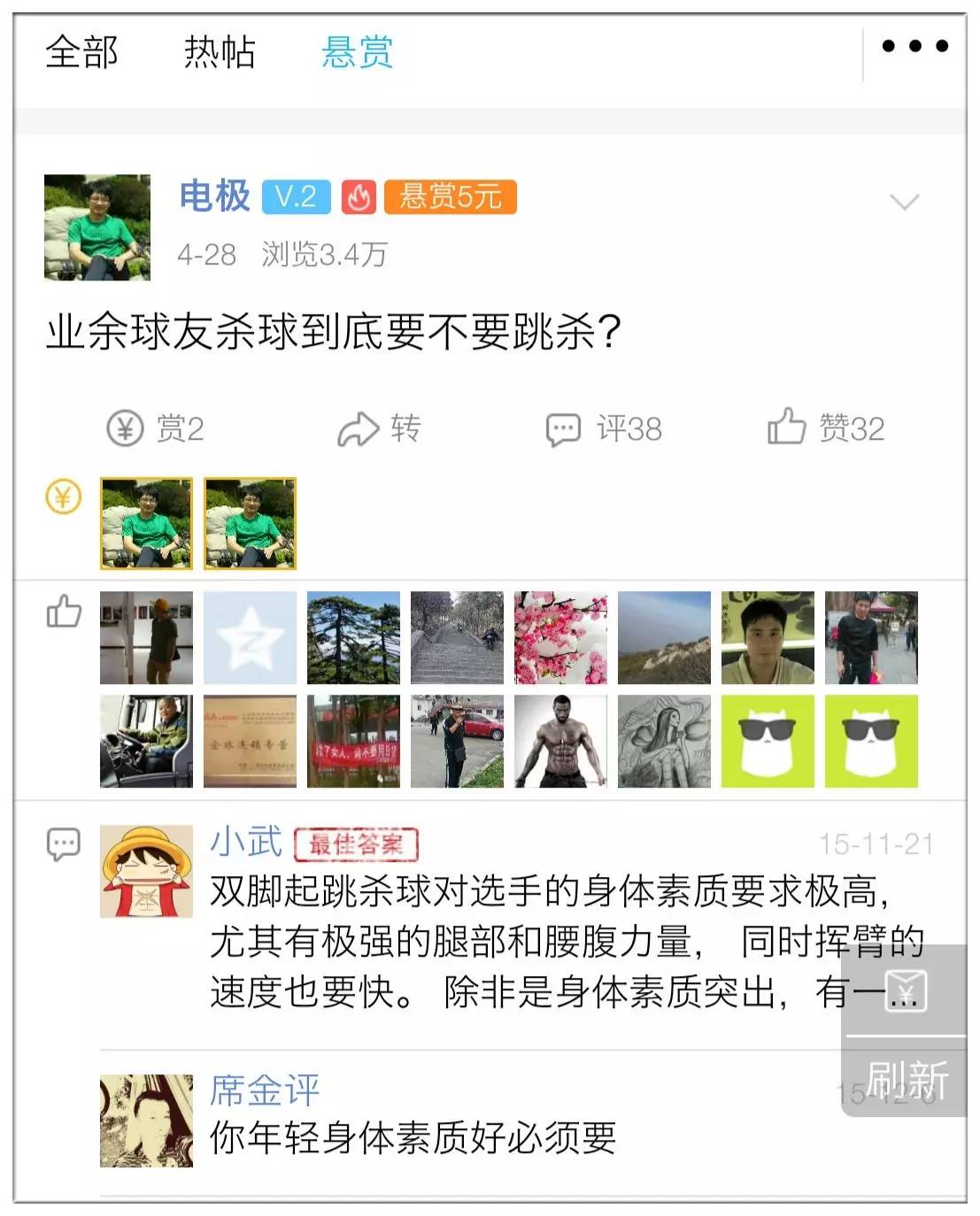Open 小武's best answer comment
Screen dimensions: 980x1216
[549, 942]
